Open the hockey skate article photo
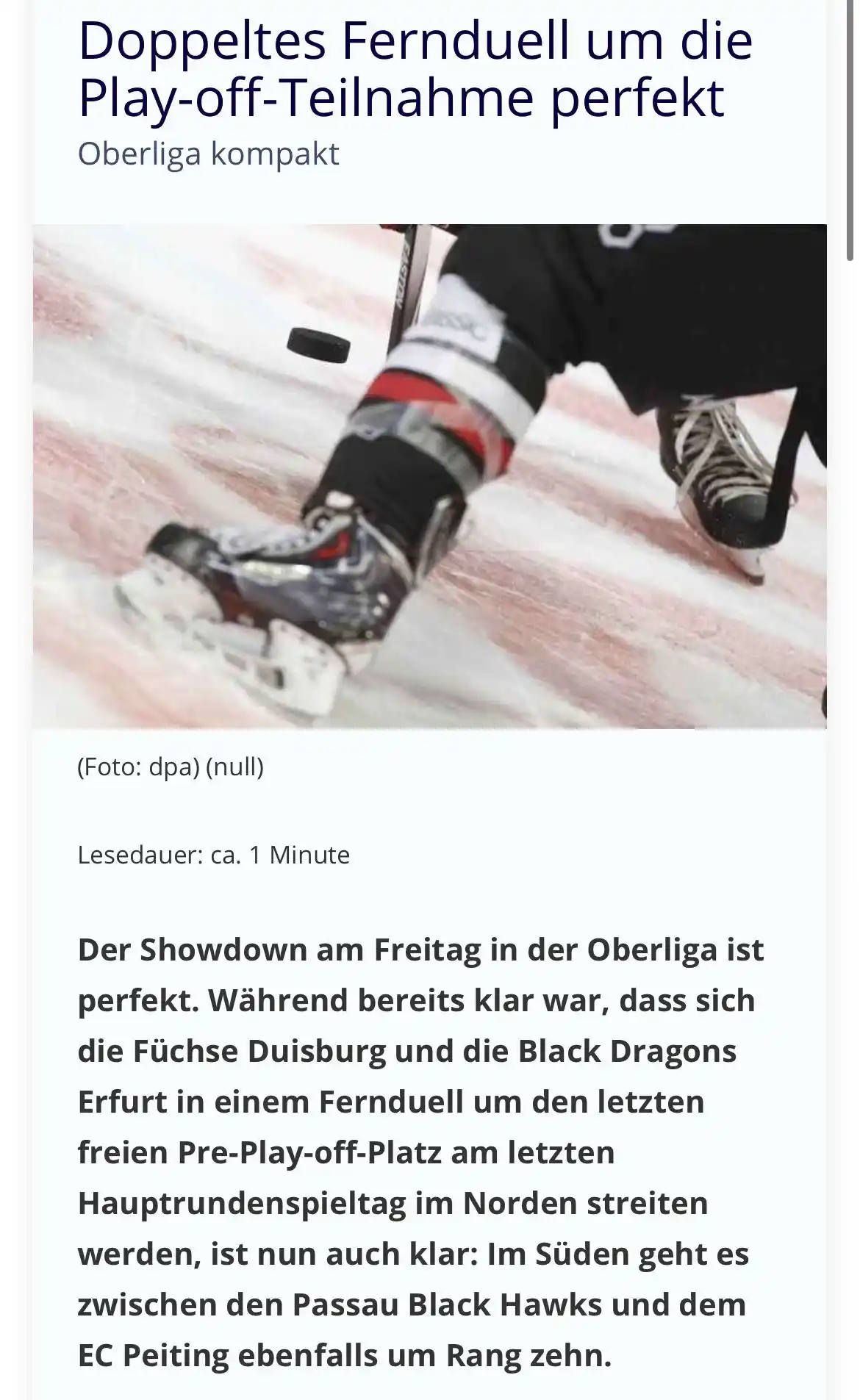 click(429, 476)
